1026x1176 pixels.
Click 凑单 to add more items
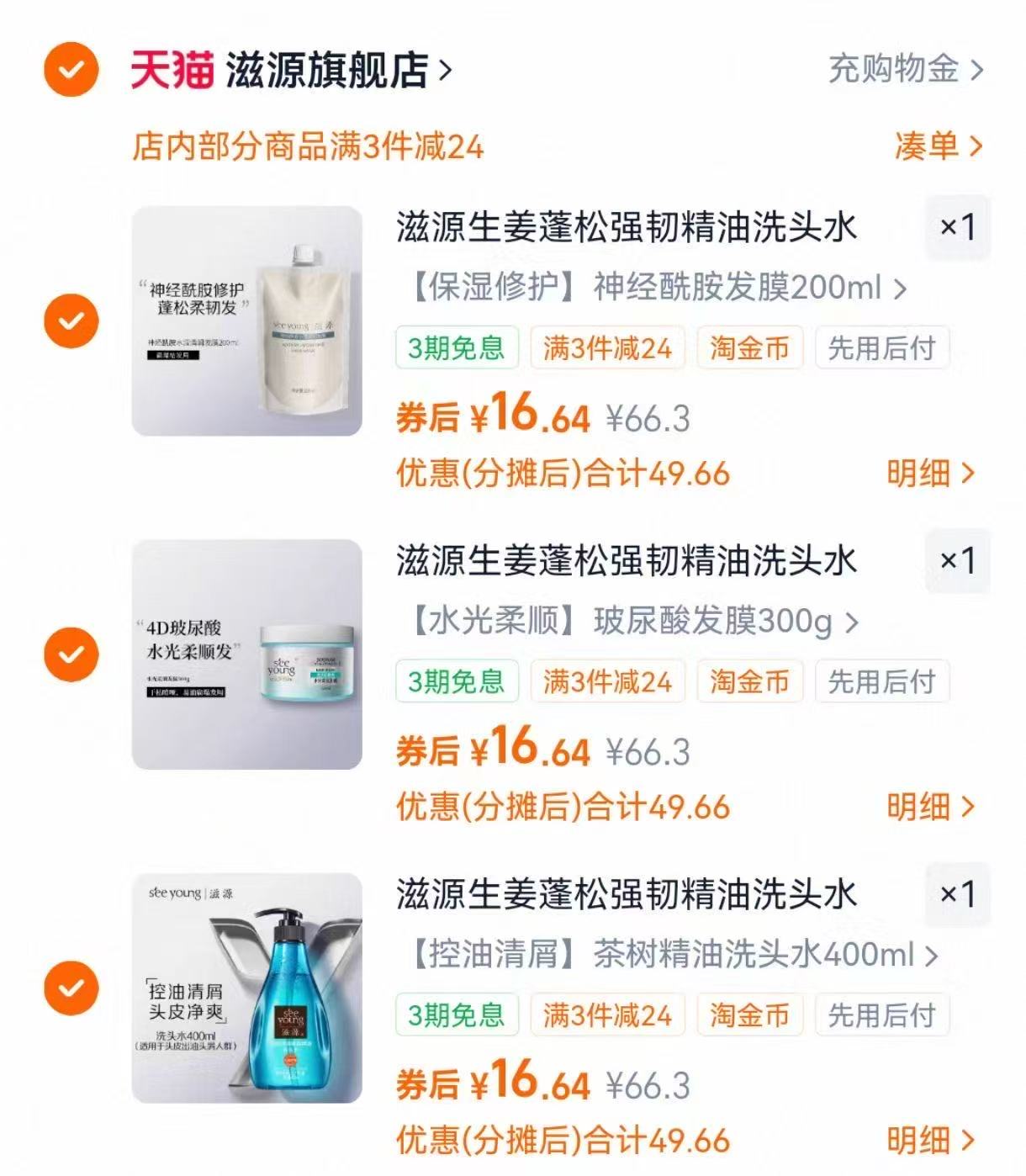click(925, 146)
